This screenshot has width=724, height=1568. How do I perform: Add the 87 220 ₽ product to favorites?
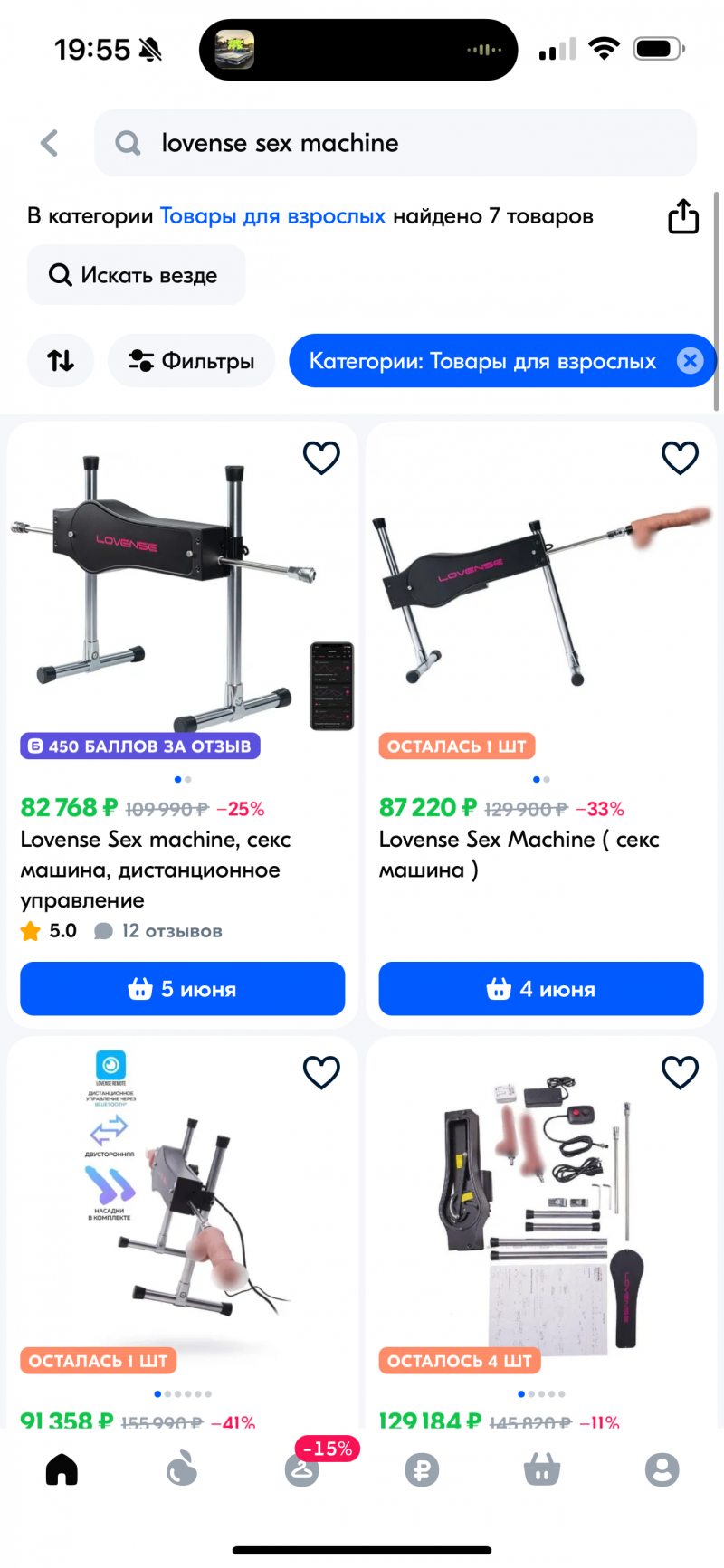click(680, 458)
